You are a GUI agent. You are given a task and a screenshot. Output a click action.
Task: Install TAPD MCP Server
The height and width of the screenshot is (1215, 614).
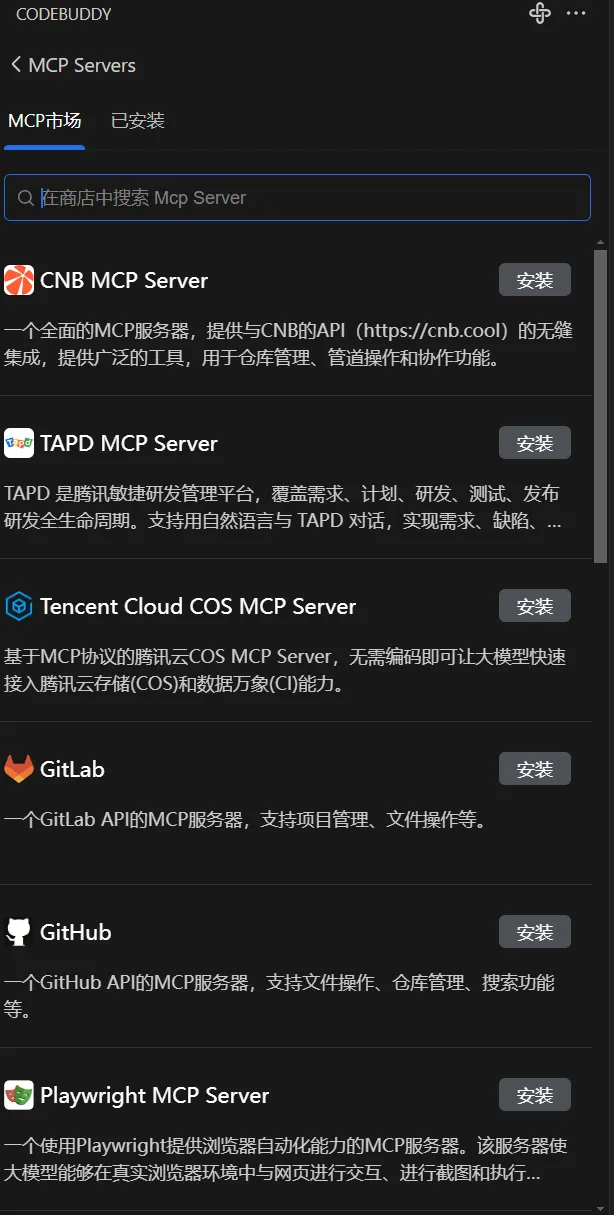click(x=534, y=443)
